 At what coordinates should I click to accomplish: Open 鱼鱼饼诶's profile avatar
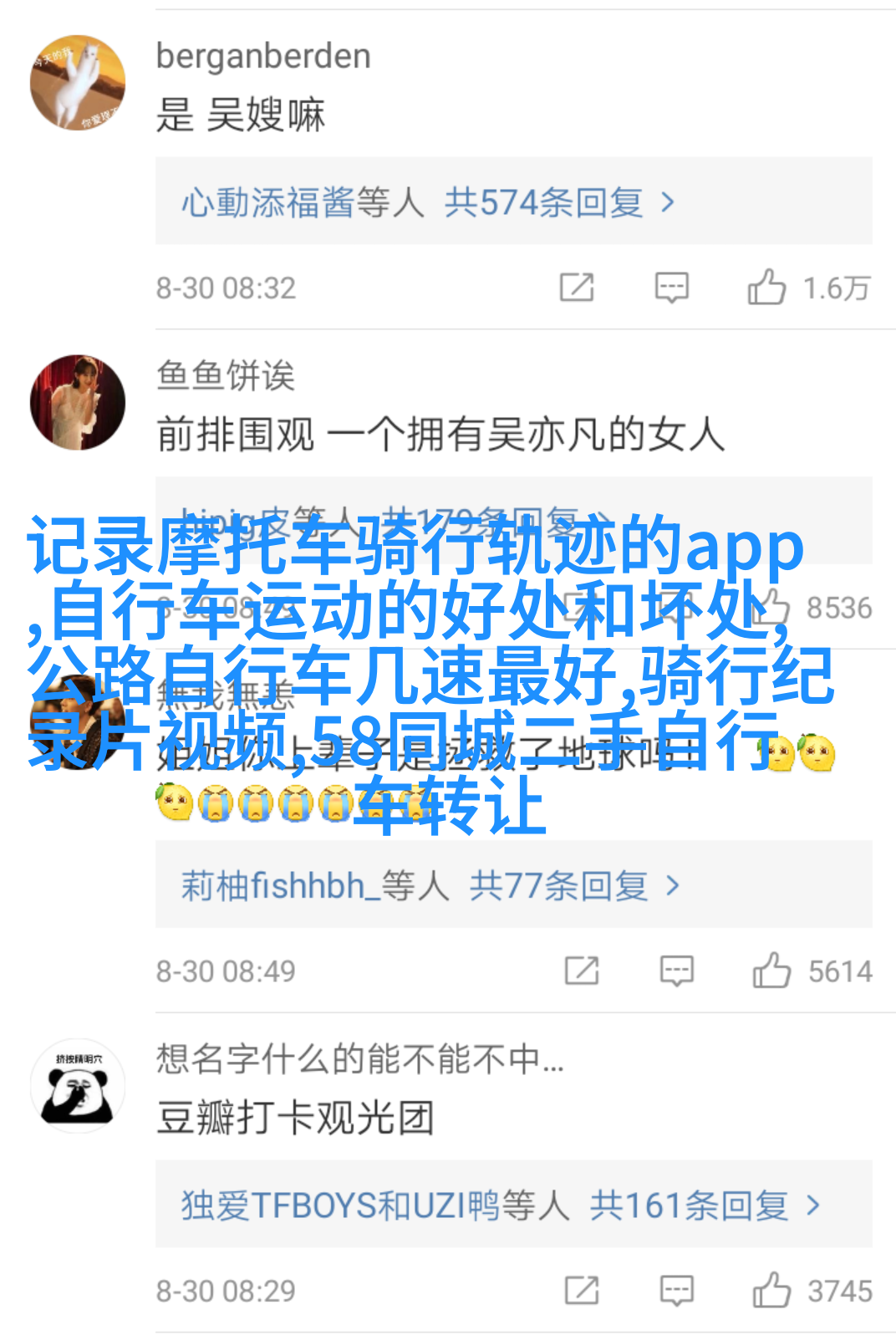click(78, 402)
